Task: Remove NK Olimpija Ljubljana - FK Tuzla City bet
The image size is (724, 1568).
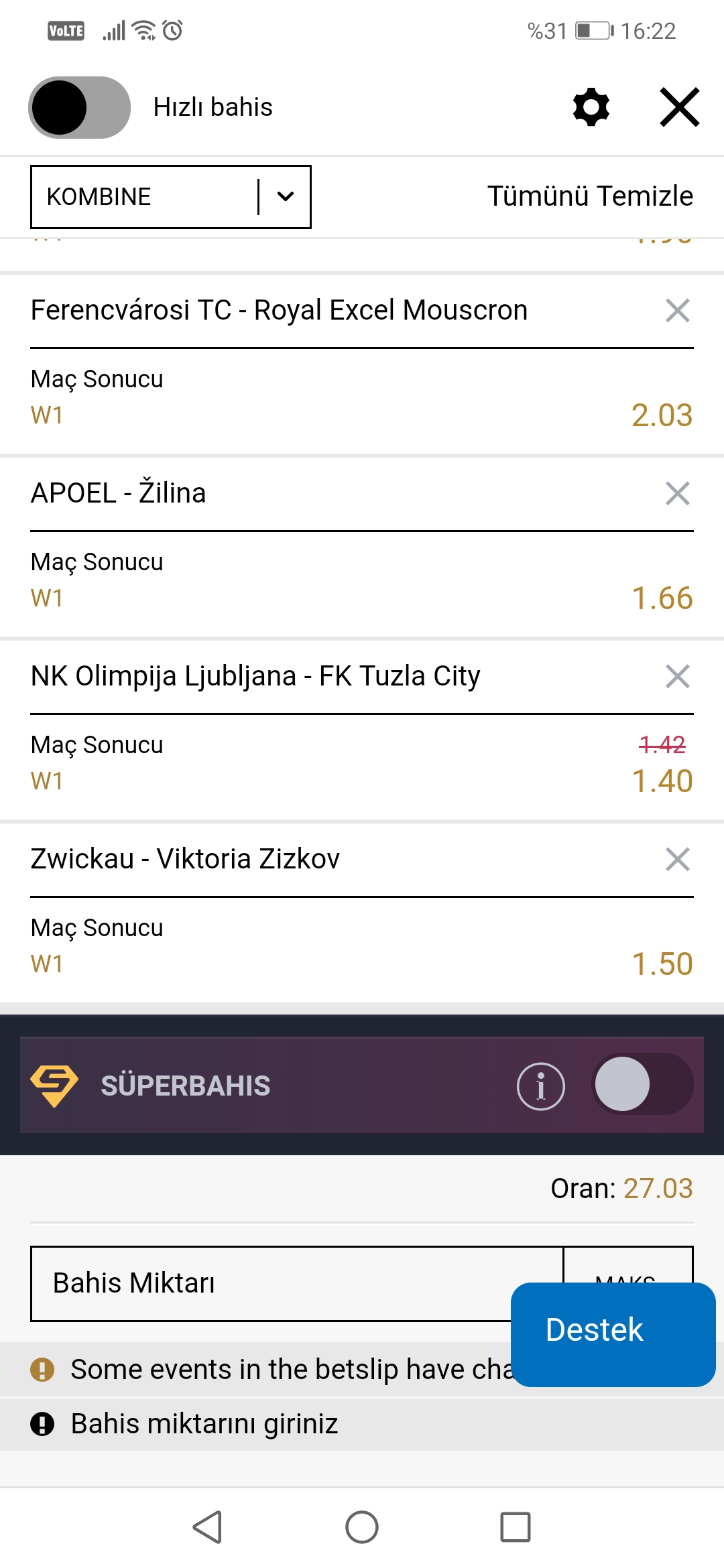Action: tap(678, 677)
